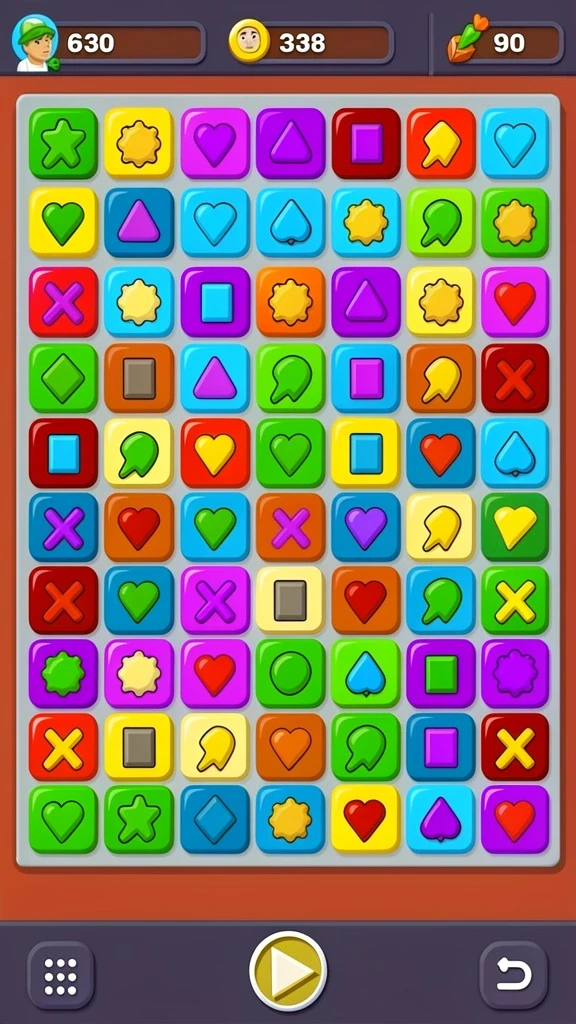Tap the orange heart on orange tile
Image resolution: width=576 pixels, height=1024 pixels.
click(x=290, y=747)
